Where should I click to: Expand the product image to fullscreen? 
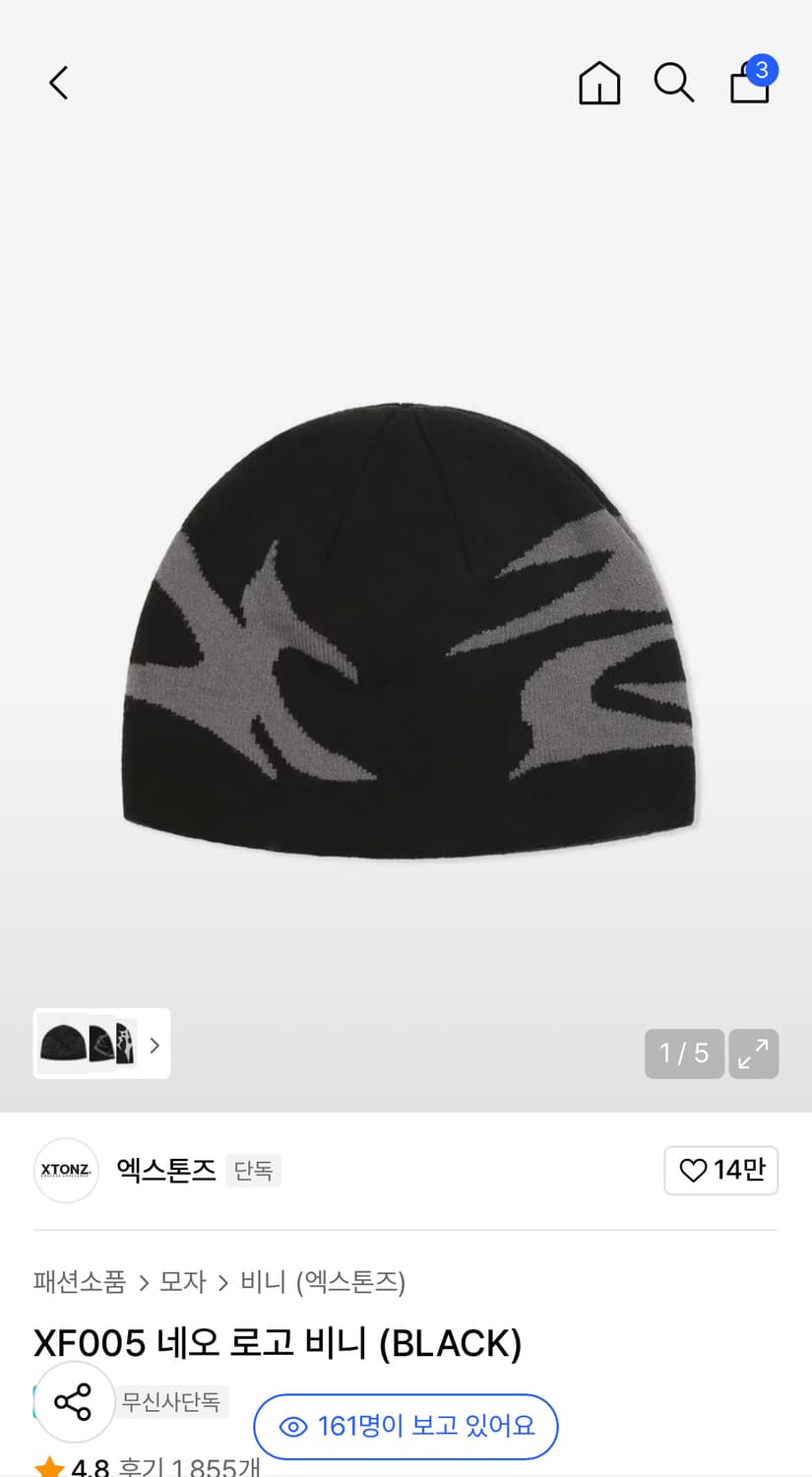click(x=754, y=1054)
